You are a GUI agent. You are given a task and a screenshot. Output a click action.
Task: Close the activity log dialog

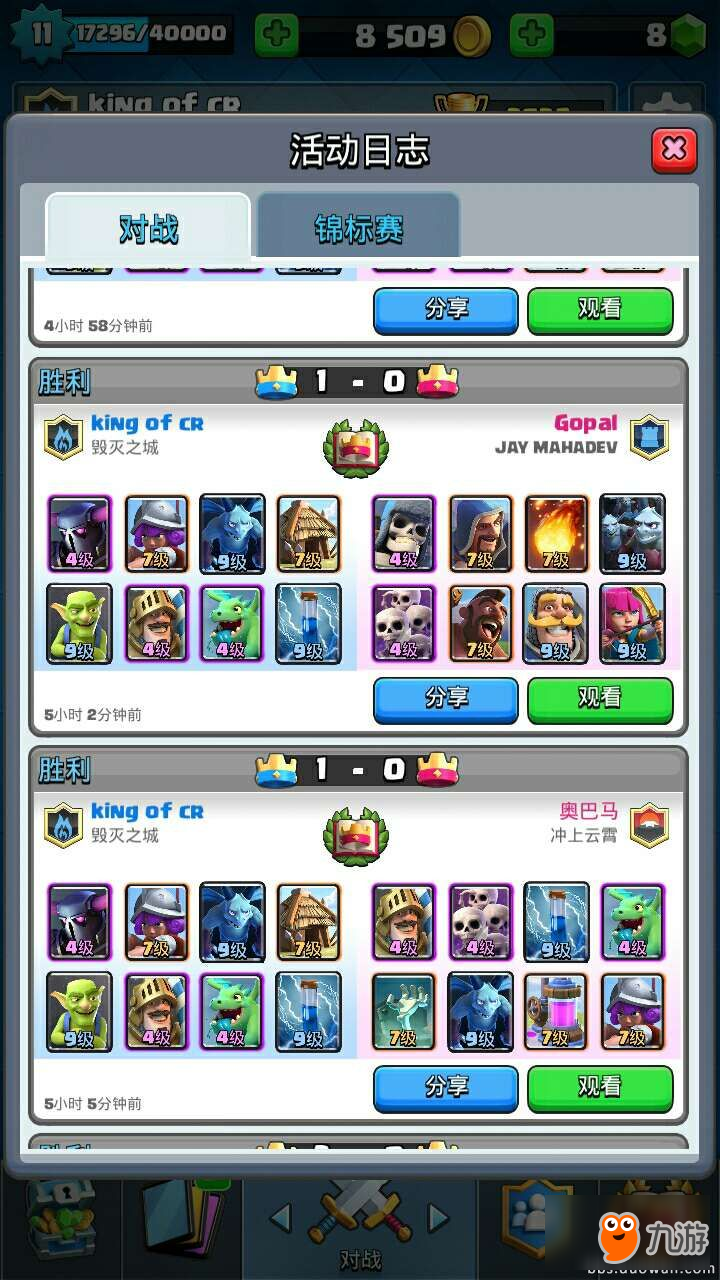pyautogui.click(x=674, y=150)
